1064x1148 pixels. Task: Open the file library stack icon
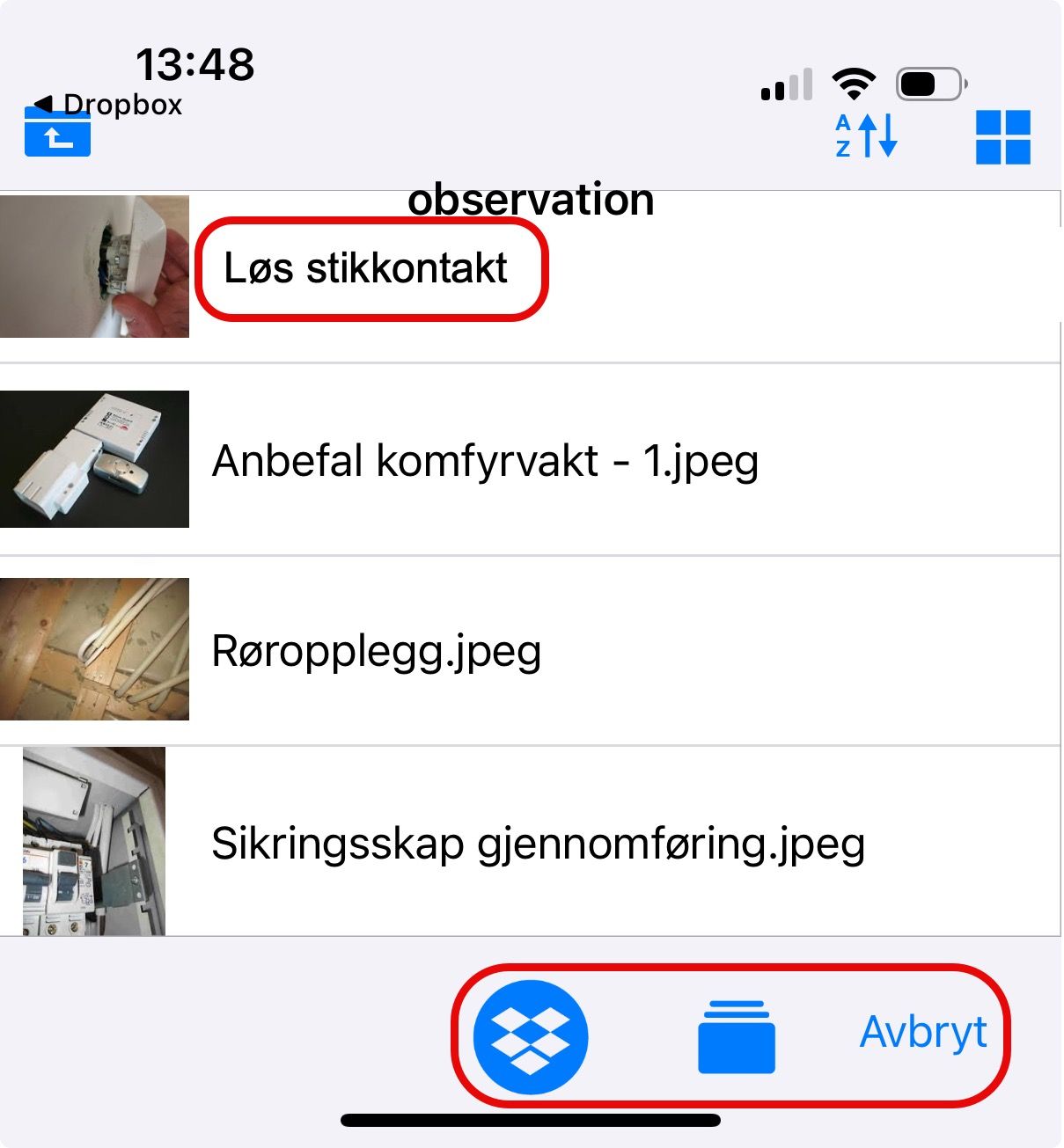[x=736, y=1037]
